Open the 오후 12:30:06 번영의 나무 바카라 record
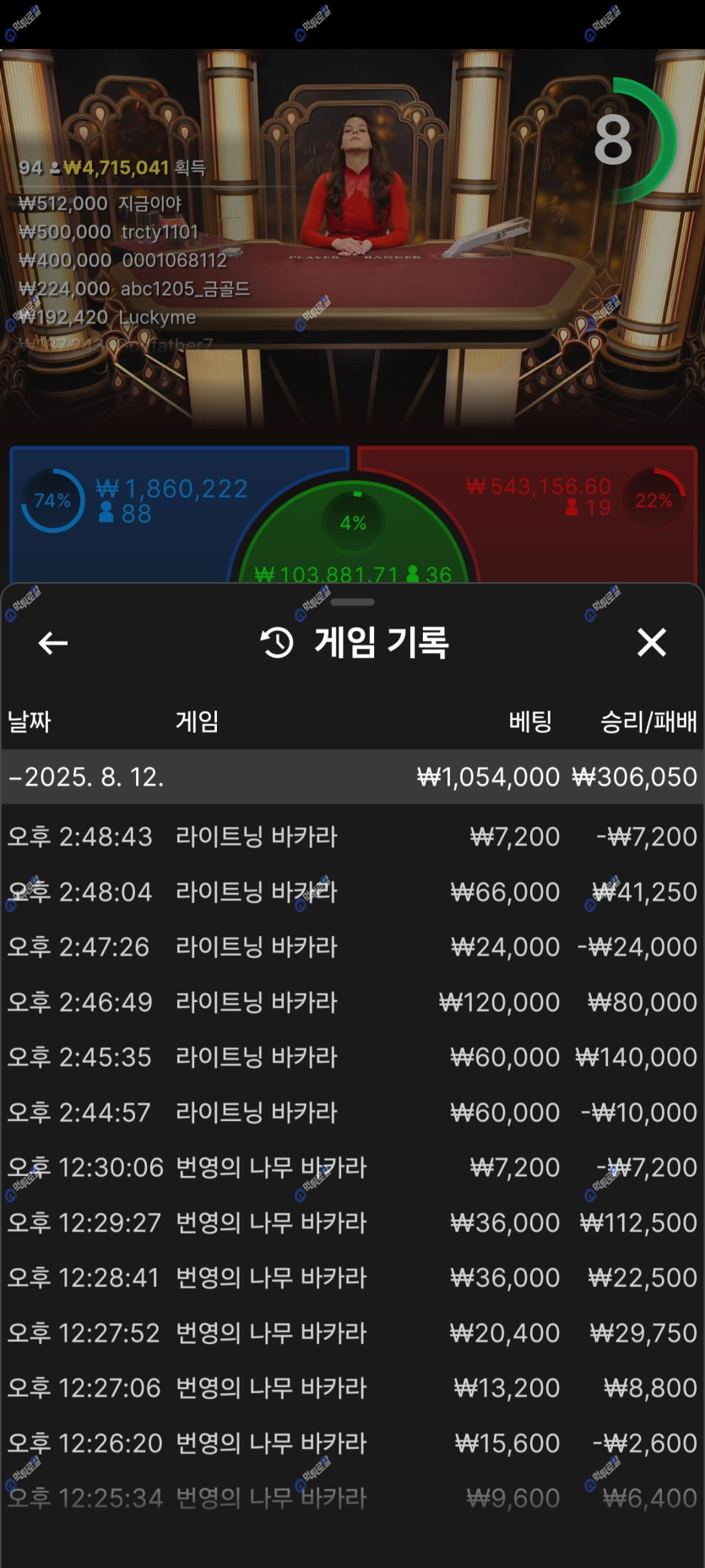 (x=352, y=1167)
